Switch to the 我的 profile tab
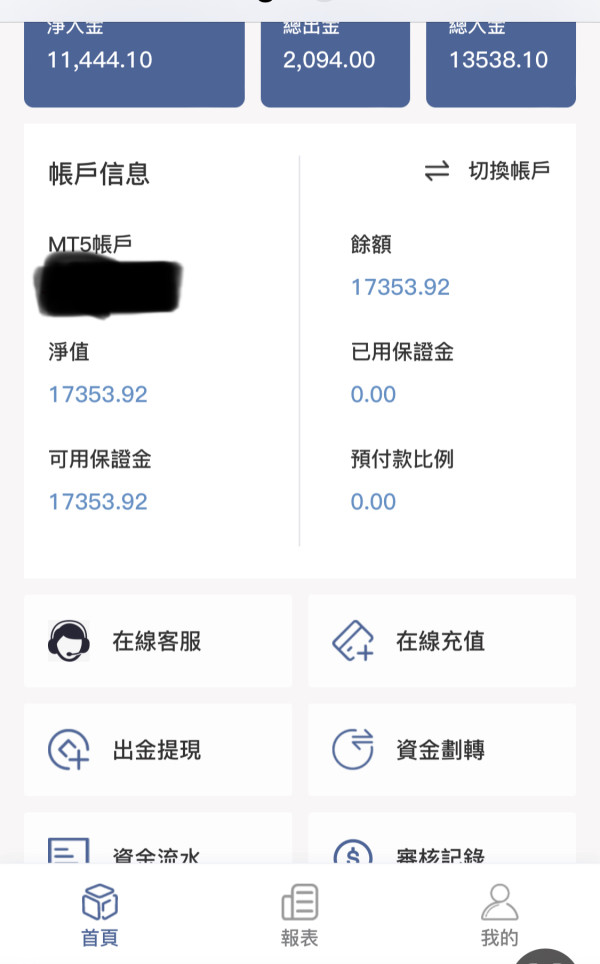Image resolution: width=600 pixels, height=964 pixels. (x=499, y=915)
